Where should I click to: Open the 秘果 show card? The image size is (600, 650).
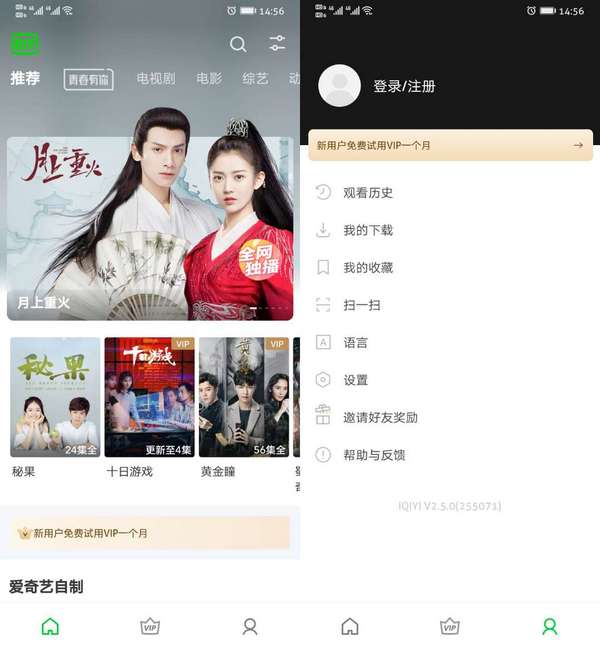point(55,397)
